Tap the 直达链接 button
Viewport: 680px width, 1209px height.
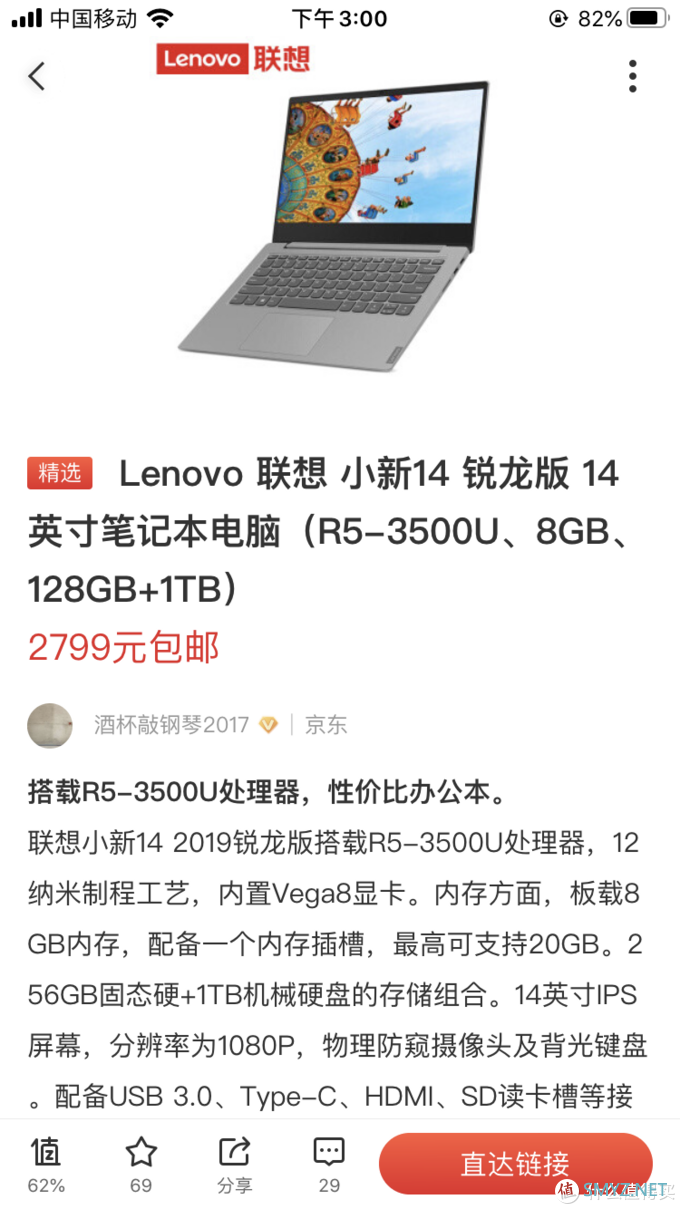515,1164
